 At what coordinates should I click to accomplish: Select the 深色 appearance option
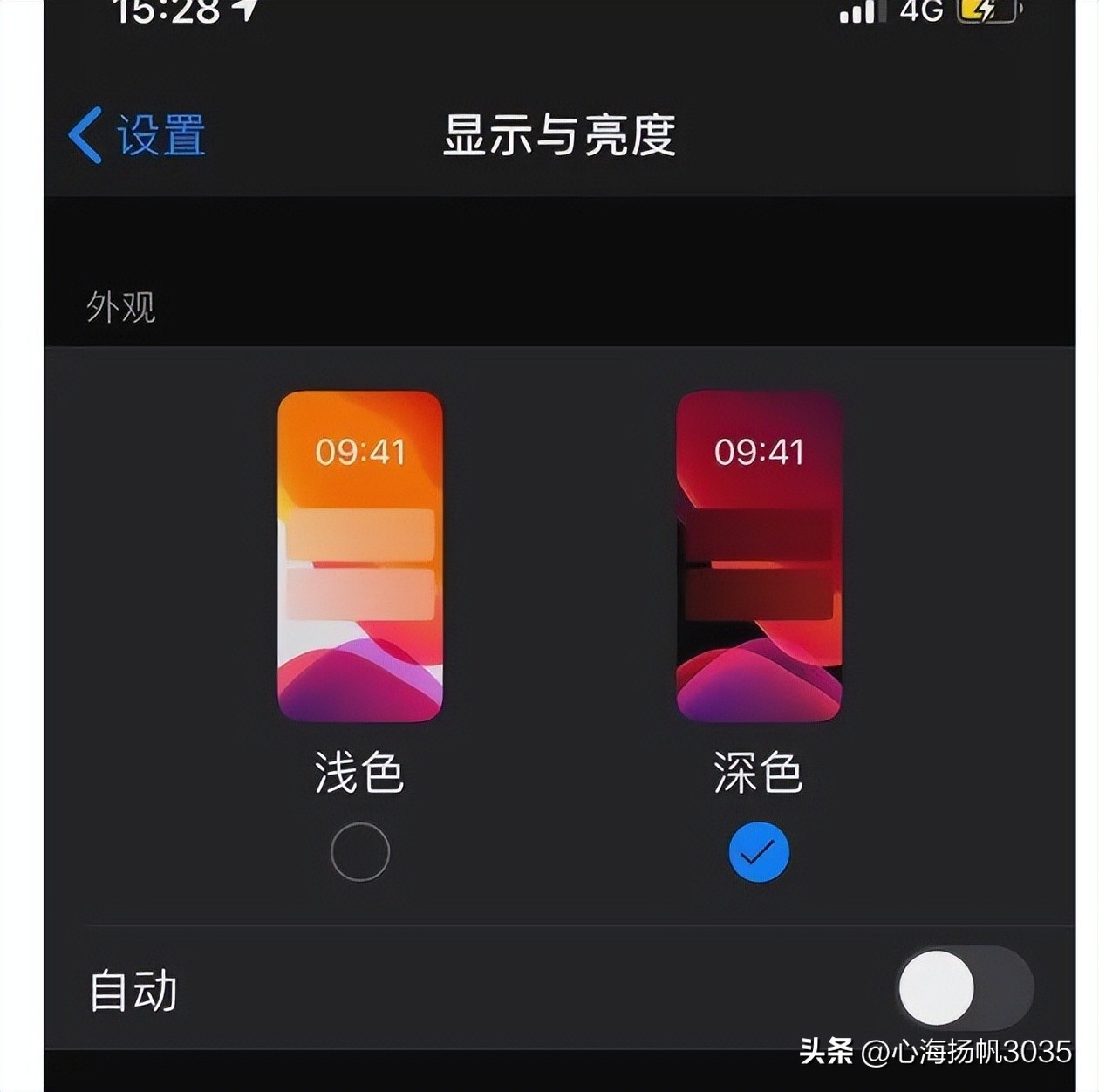tap(759, 851)
